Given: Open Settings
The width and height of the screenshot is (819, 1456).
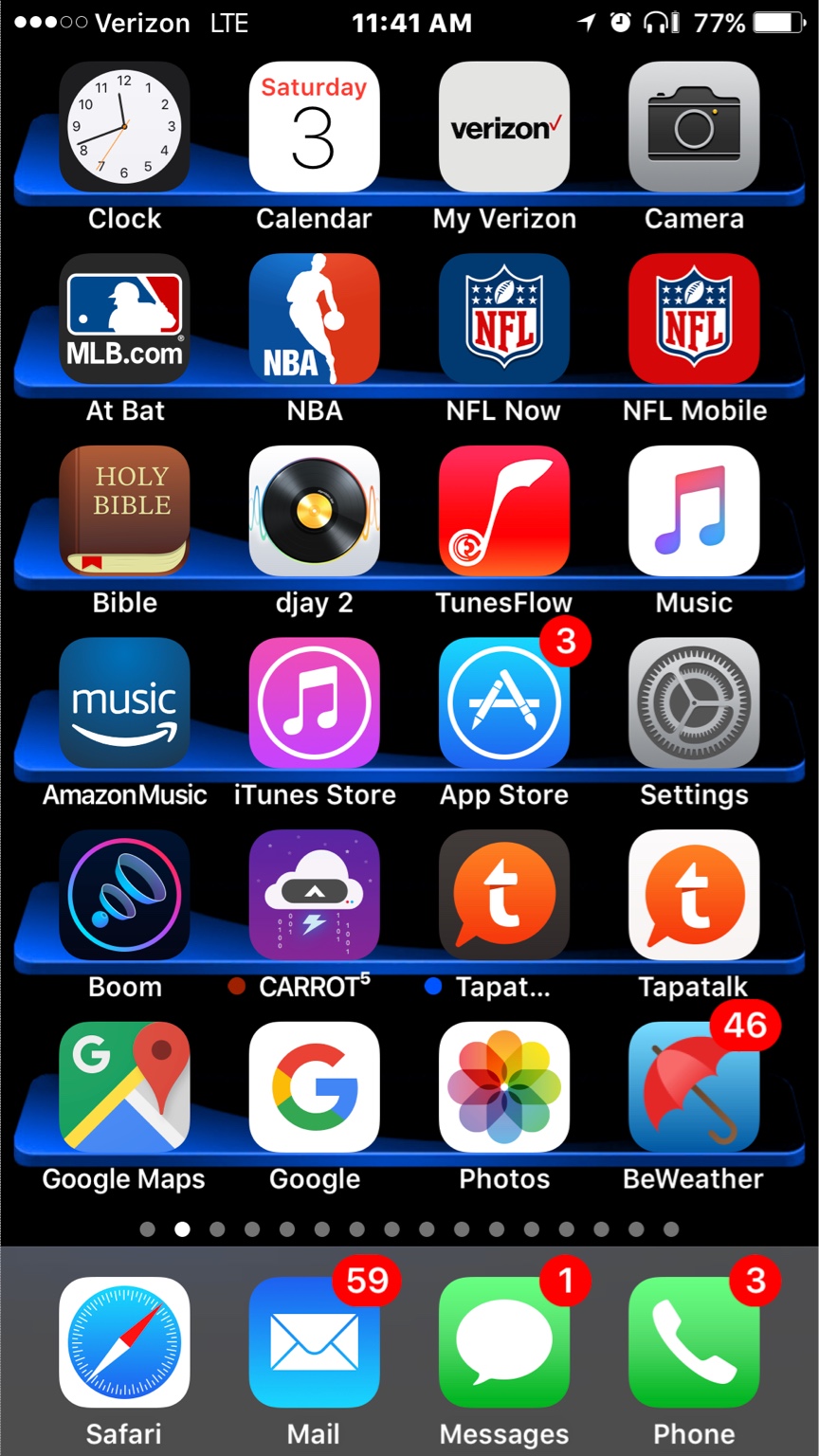Looking at the screenshot, I should (x=693, y=702).
